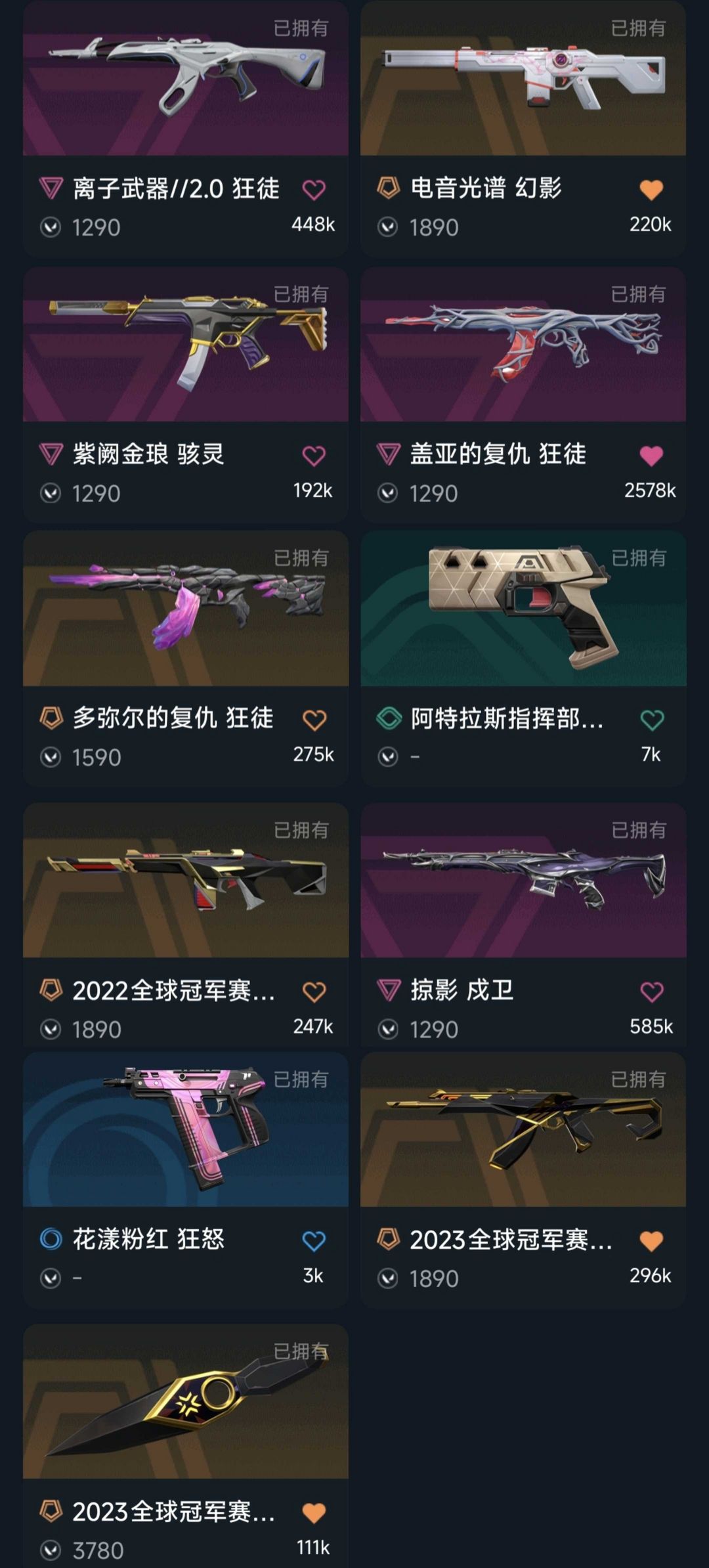Open the 花漾粉红 狂怒 skin card
This screenshot has width=709, height=1568.
185,1129
